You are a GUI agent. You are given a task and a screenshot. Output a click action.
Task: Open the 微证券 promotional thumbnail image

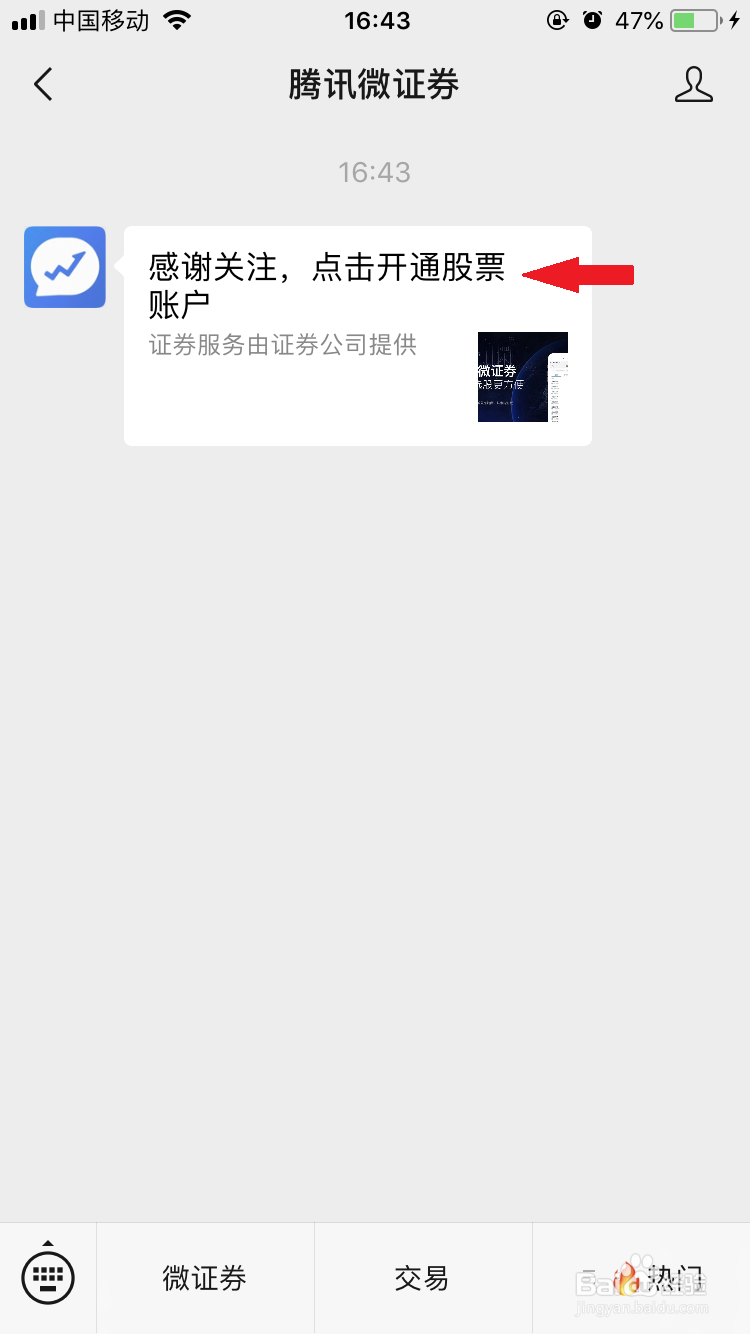521,377
